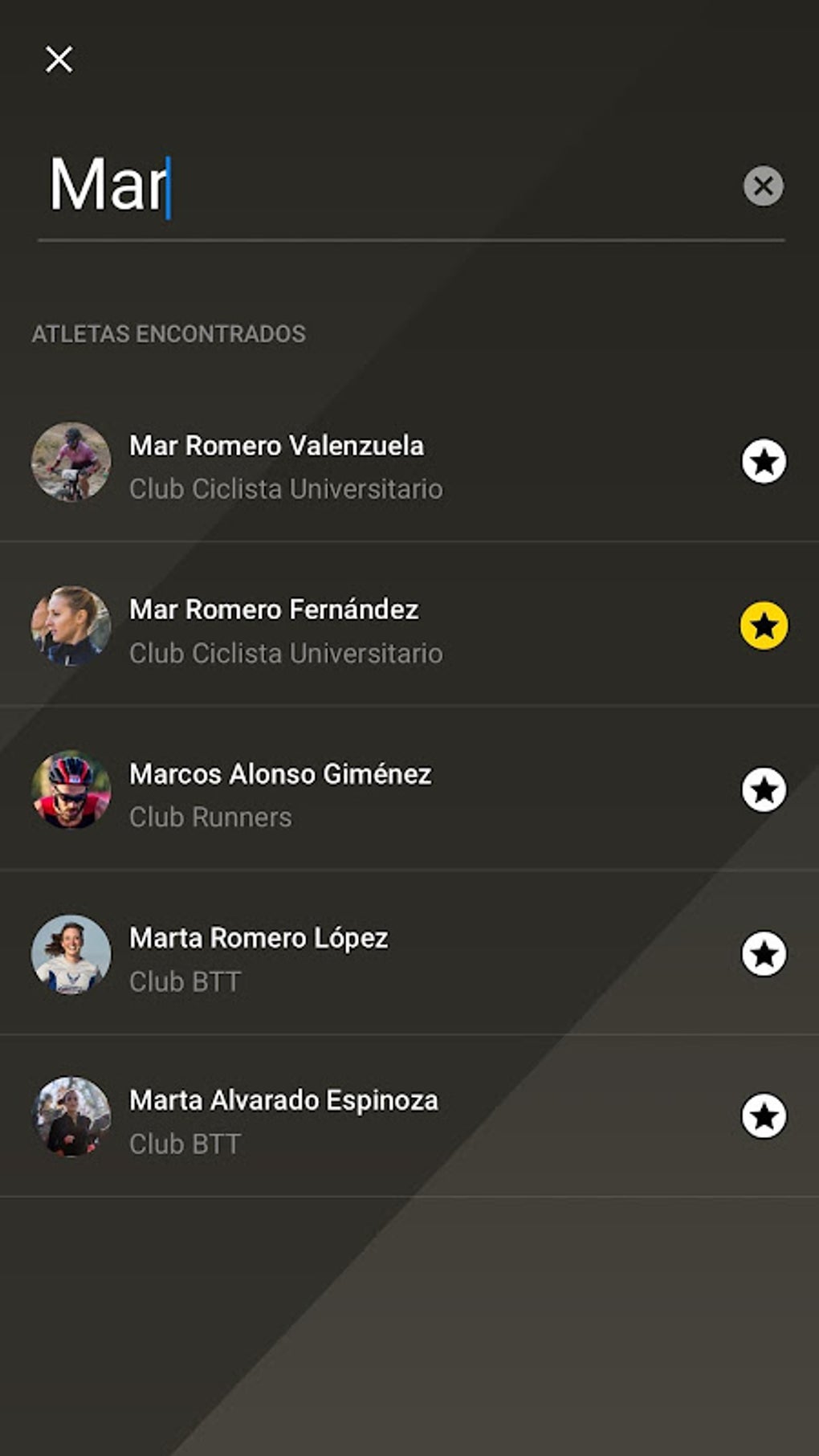819x1456 pixels.
Task: Unfavorite Mar Romero Fernández via yellow star
Action: (x=764, y=626)
